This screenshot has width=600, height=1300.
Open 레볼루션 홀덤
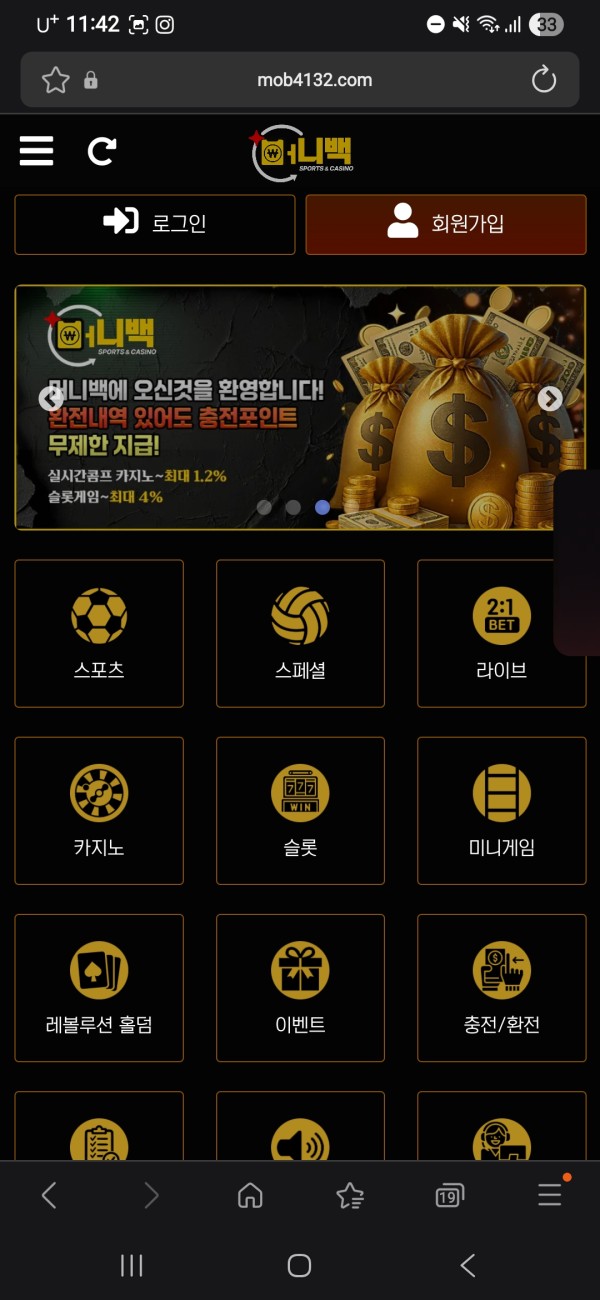pyautogui.click(x=99, y=987)
